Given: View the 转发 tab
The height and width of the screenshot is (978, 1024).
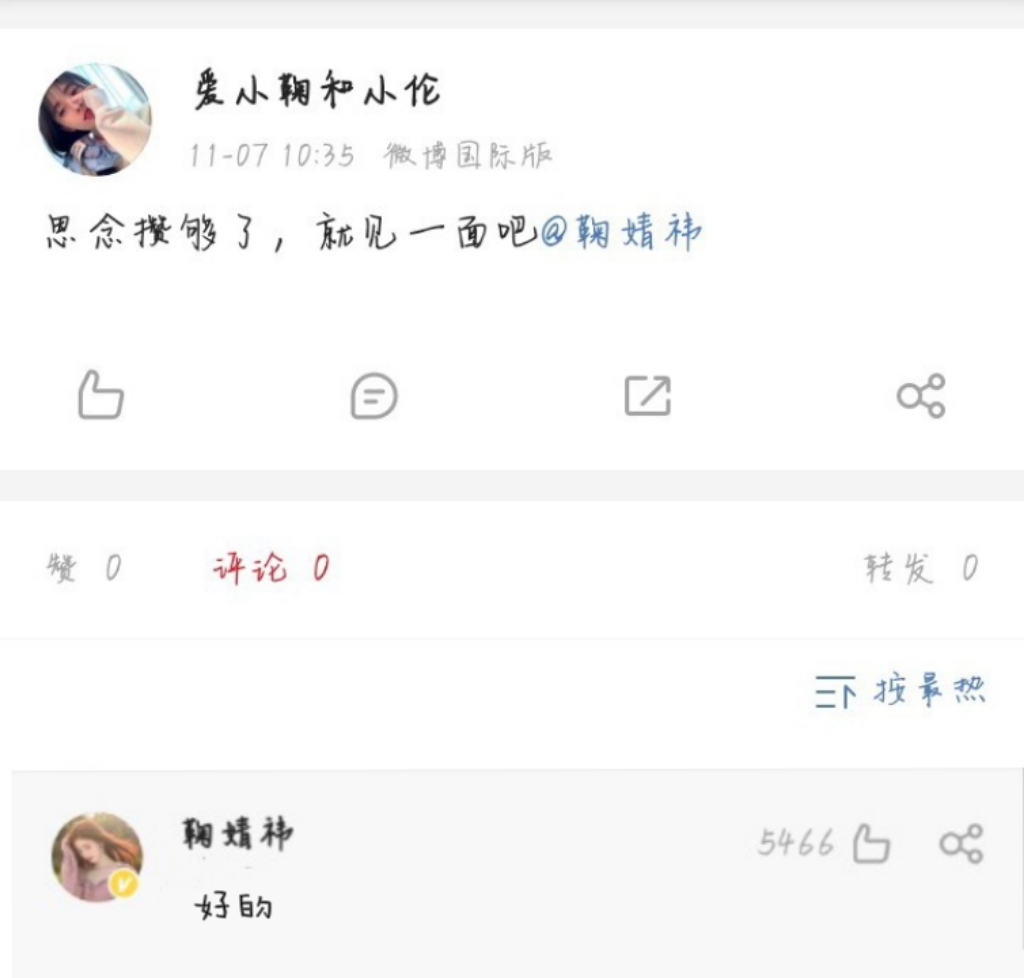Looking at the screenshot, I should (x=920, y=569).
